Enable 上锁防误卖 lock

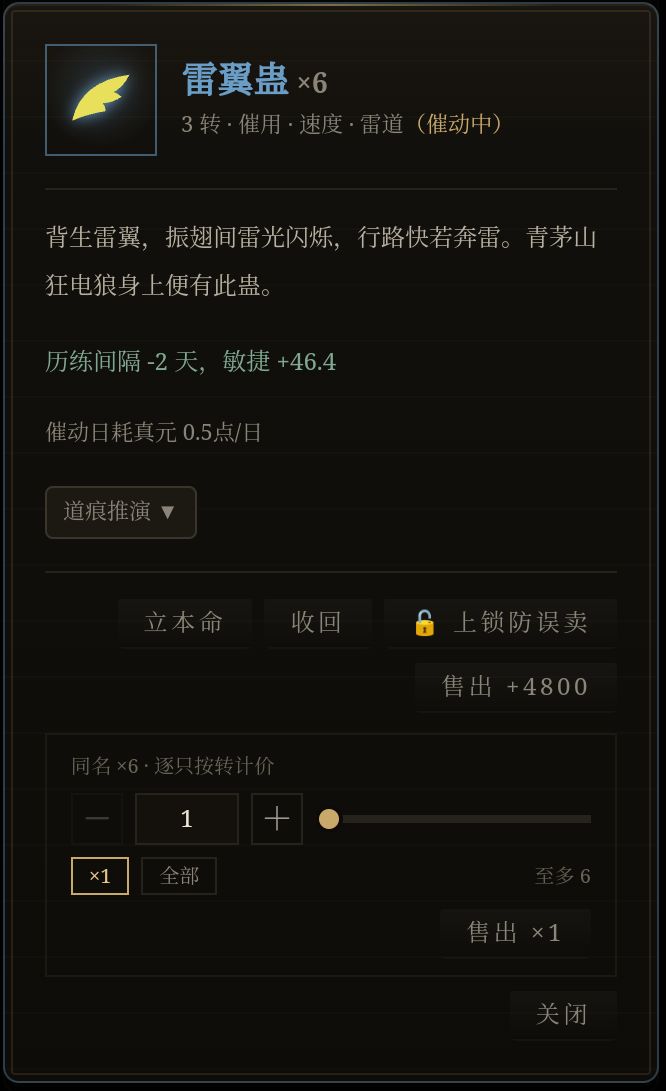pos(500,623)
